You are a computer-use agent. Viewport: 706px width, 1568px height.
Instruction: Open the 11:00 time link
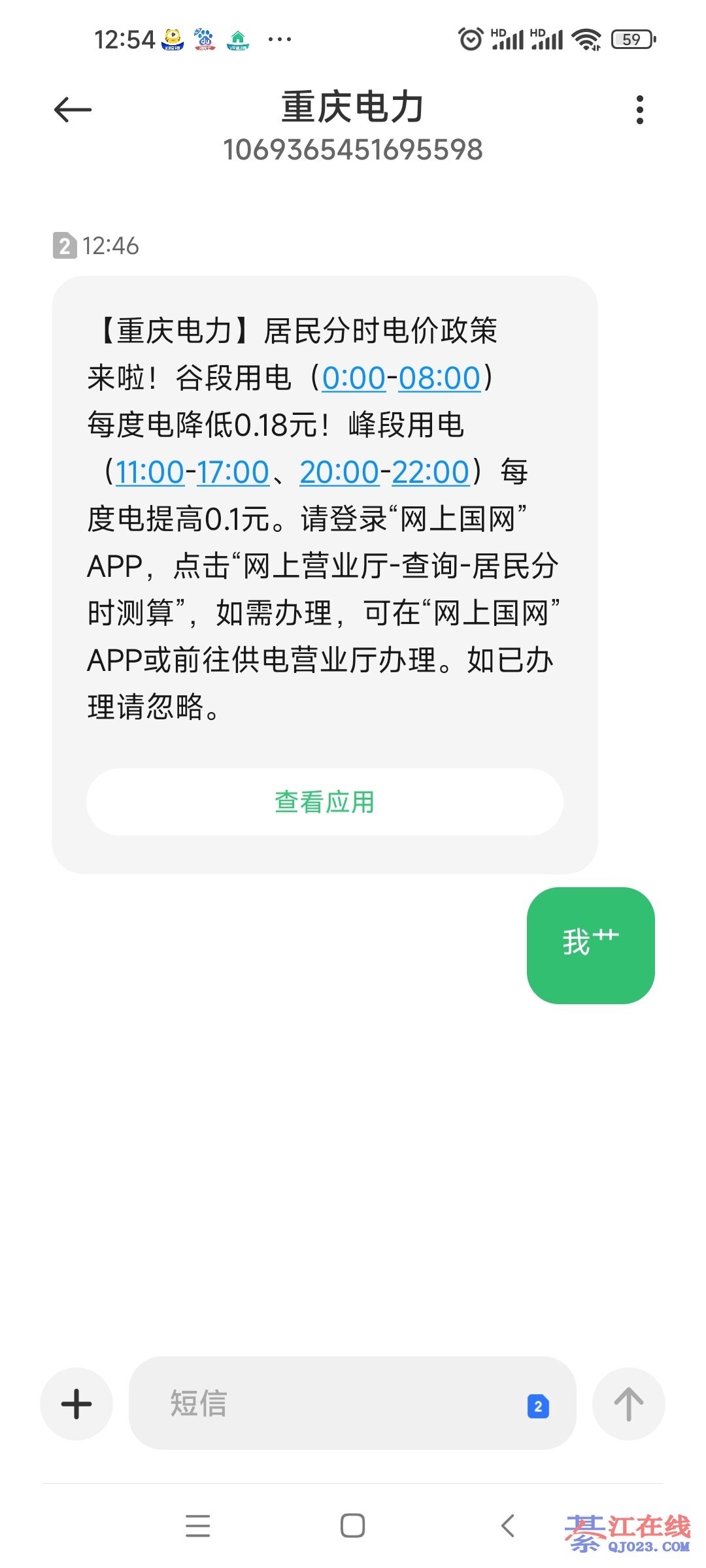[150, 472]
